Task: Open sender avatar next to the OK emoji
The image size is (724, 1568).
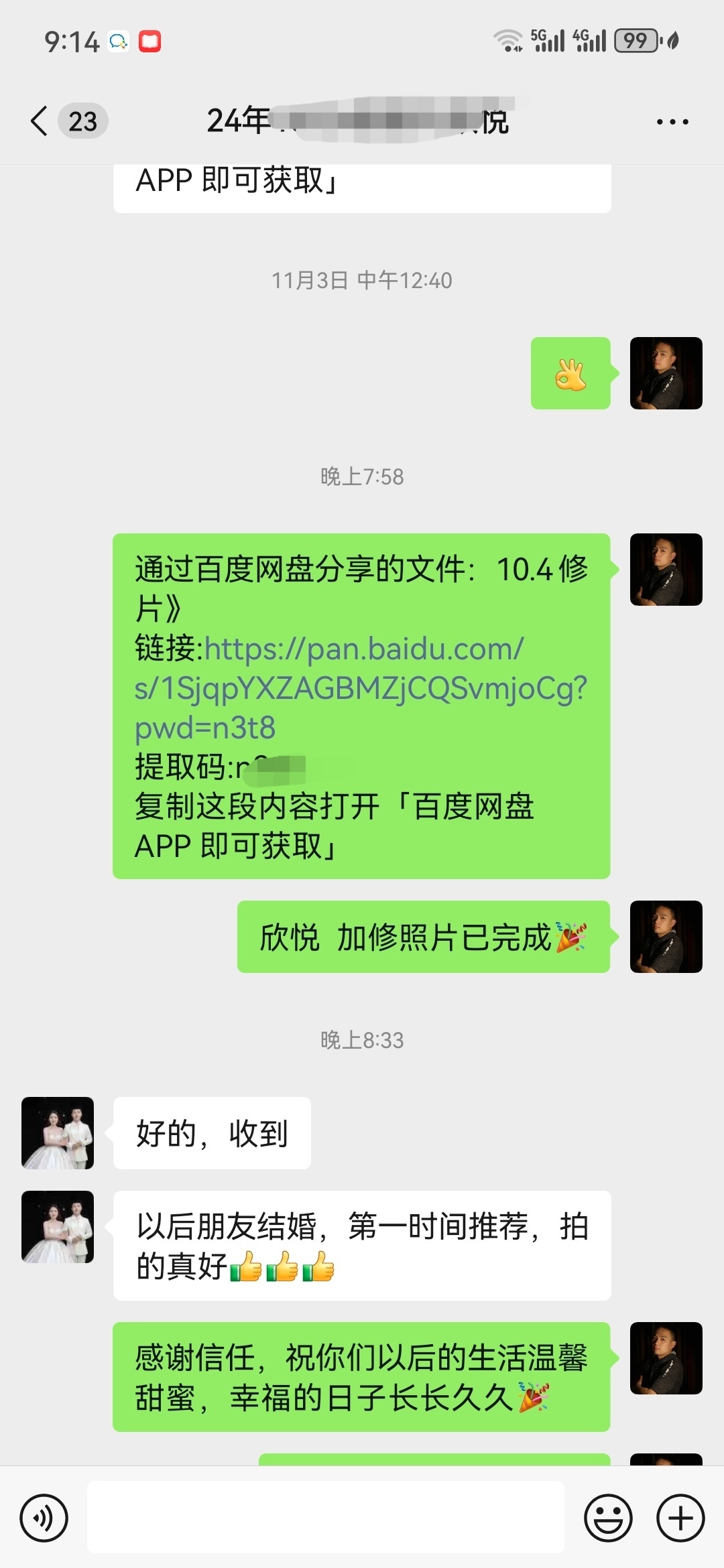Action: point(666,373)
